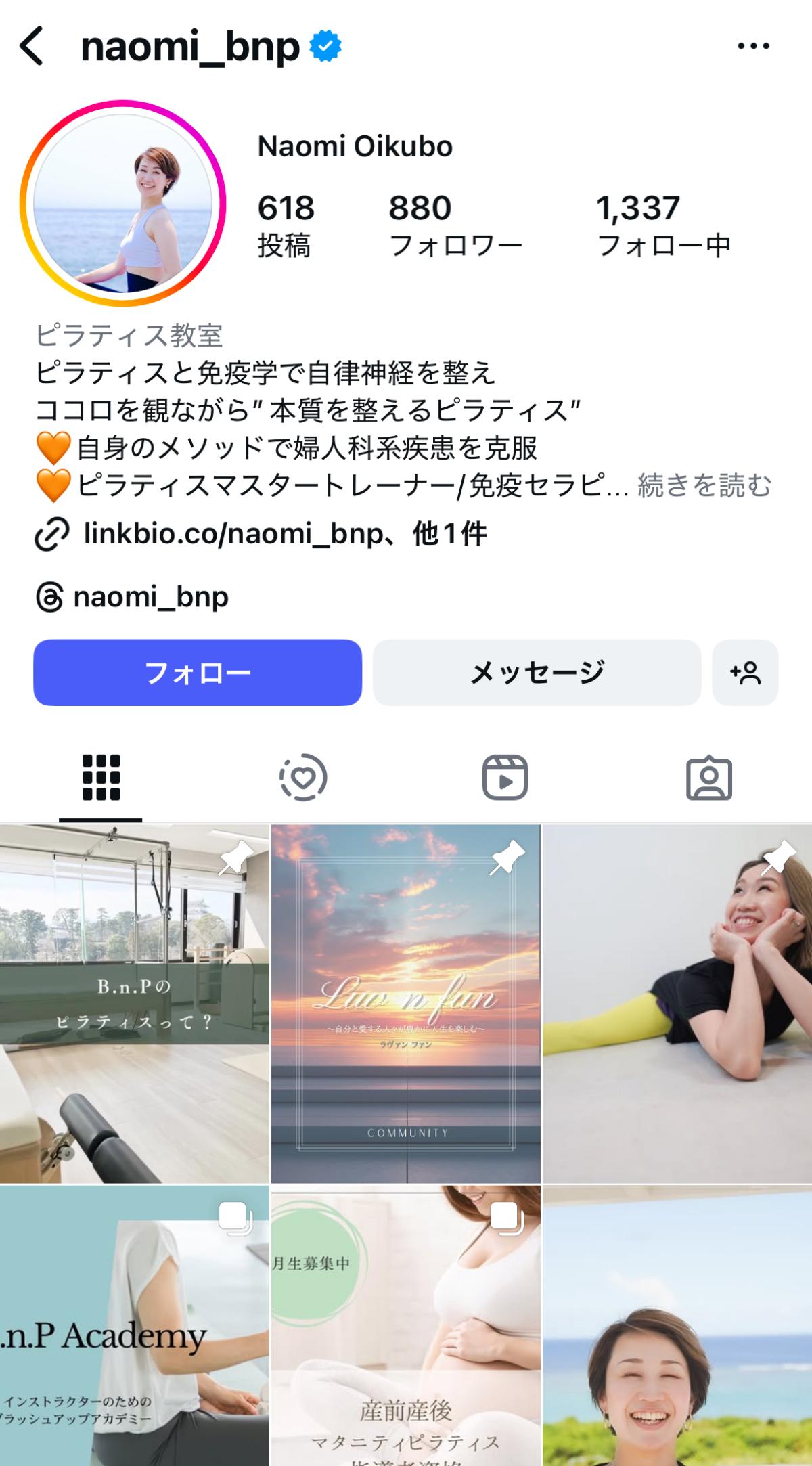812x1466 pixels.
Task: Tap the メッセージ button
Action: (537, 673)
